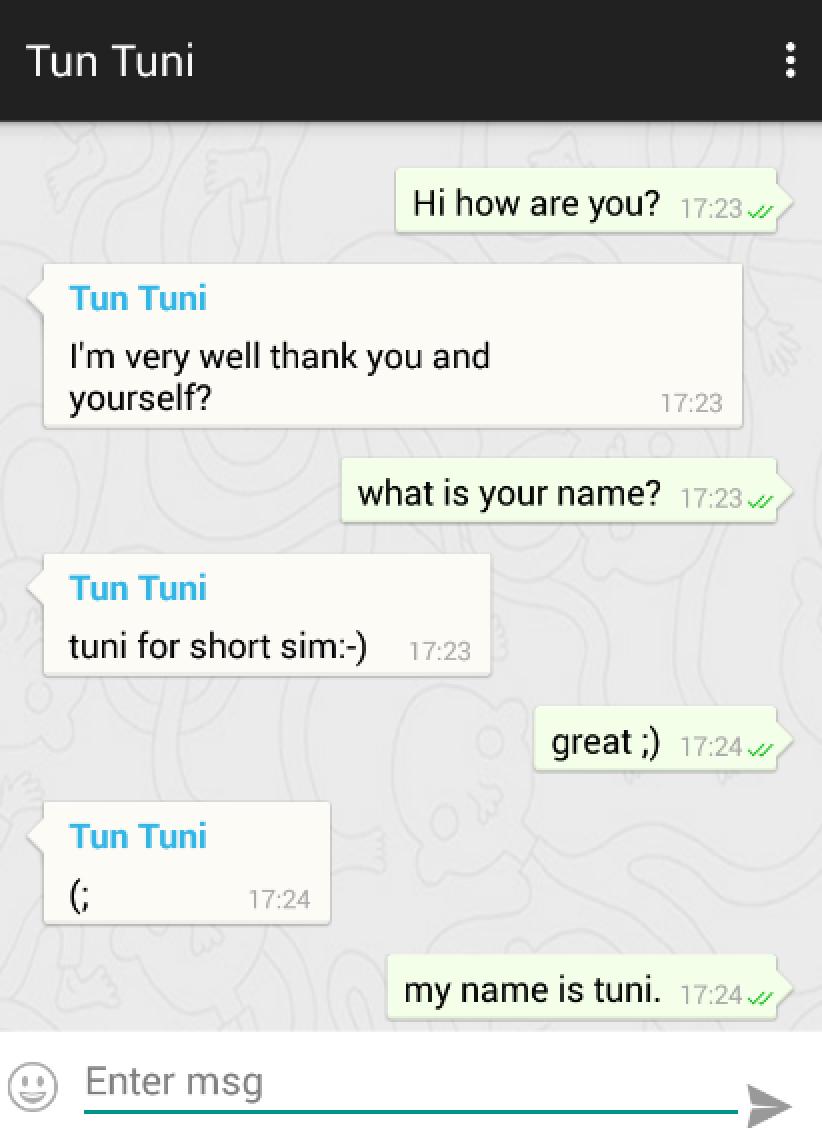Viewport: 822px width, 1128px height.
Task: Click the double-tick beside 'great ;)'
Action: click(x=764, y=746)
